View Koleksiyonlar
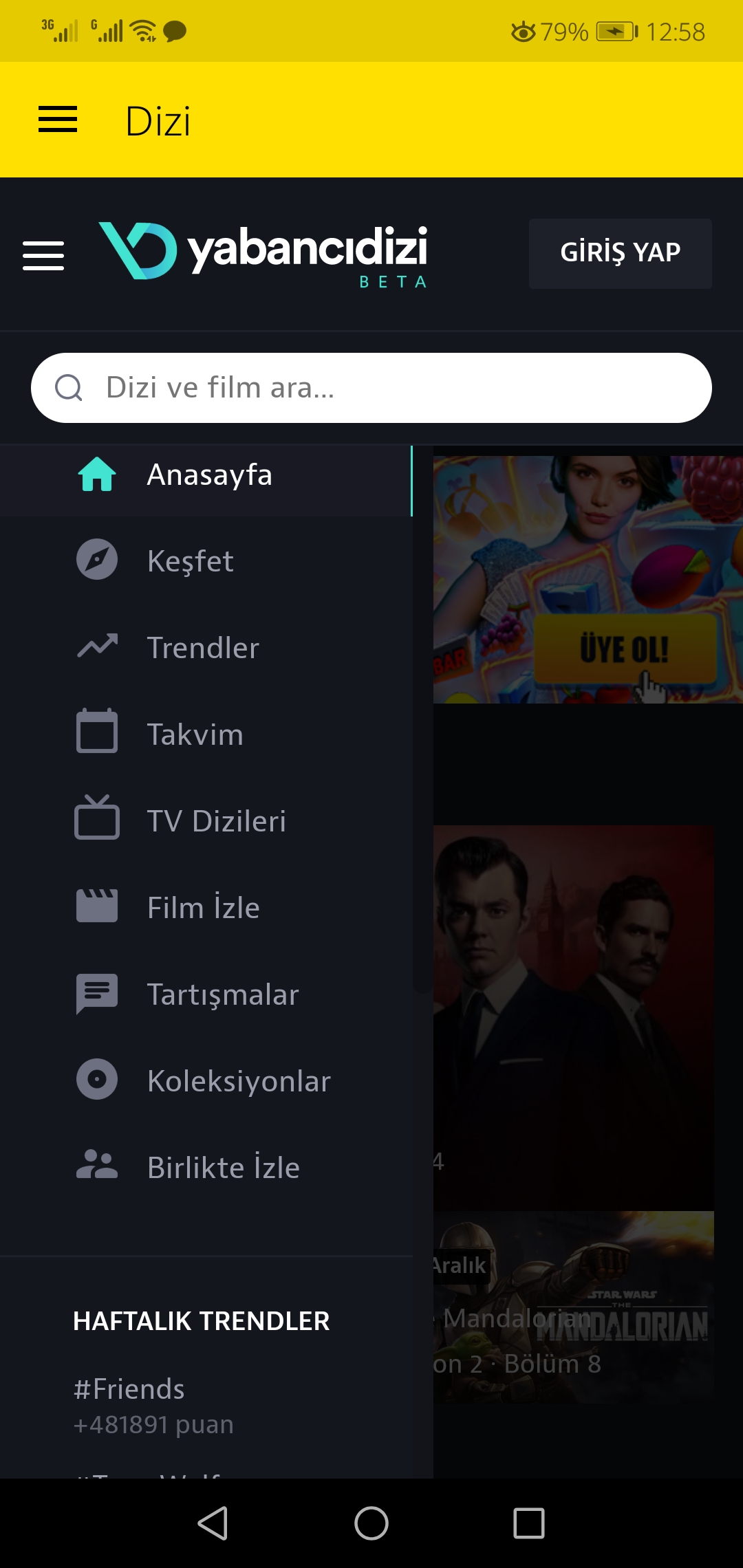The height and width of the screenshot is (1568, 743). 239,1081
